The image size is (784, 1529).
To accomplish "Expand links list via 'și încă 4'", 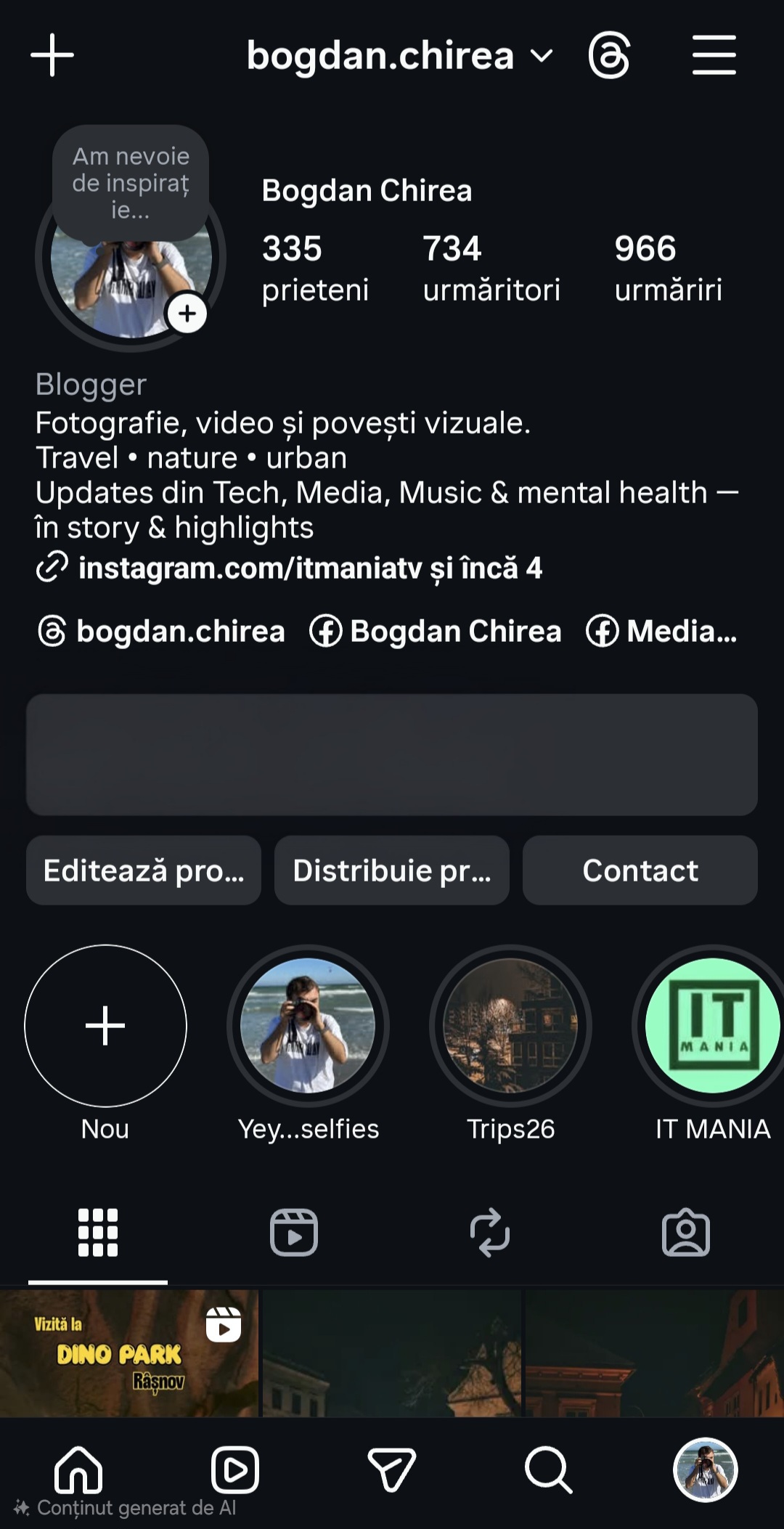I will click(488, 570).
